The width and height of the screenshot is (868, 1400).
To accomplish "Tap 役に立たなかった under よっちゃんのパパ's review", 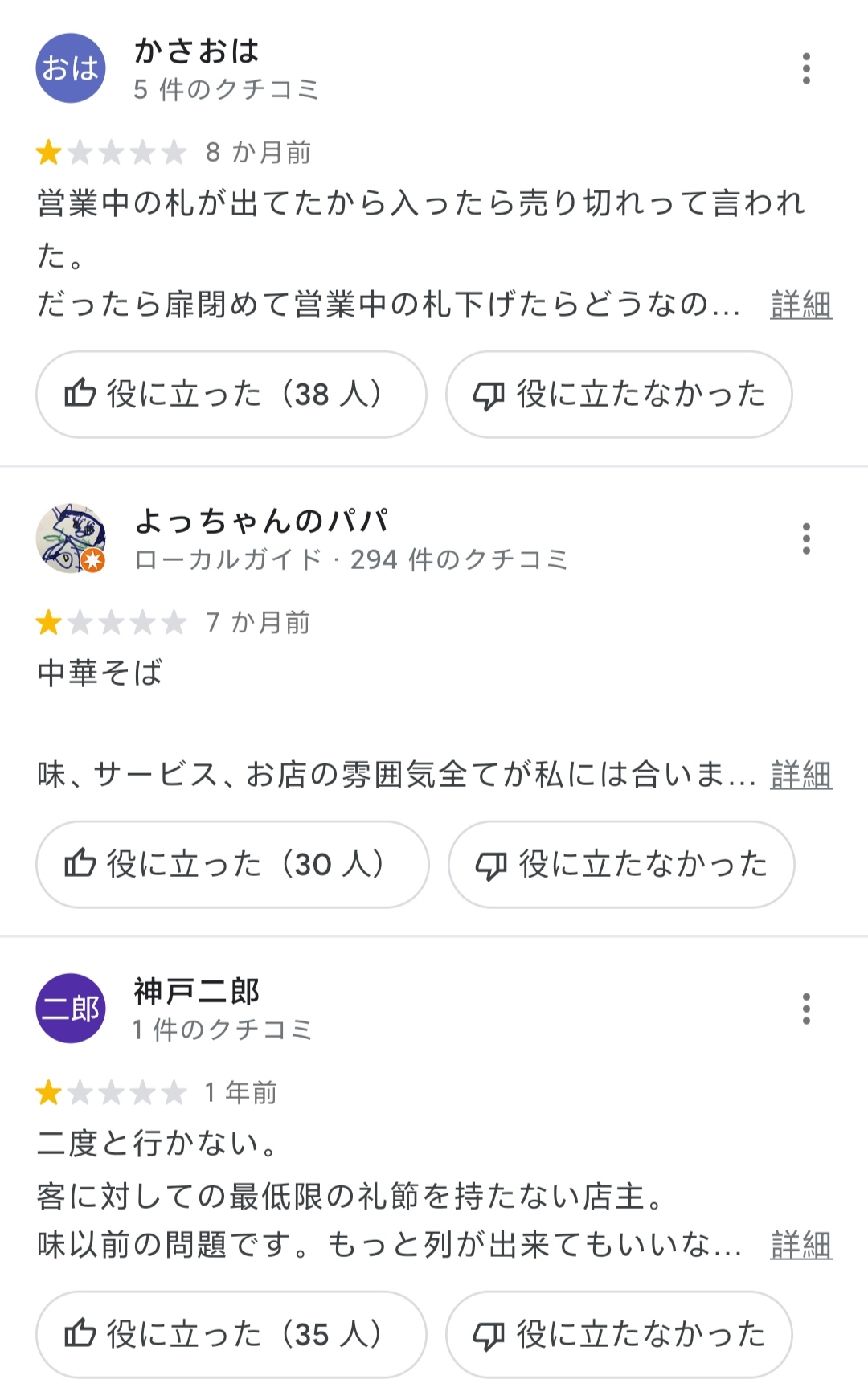I will pyautogui.click(x=621, y=865).
